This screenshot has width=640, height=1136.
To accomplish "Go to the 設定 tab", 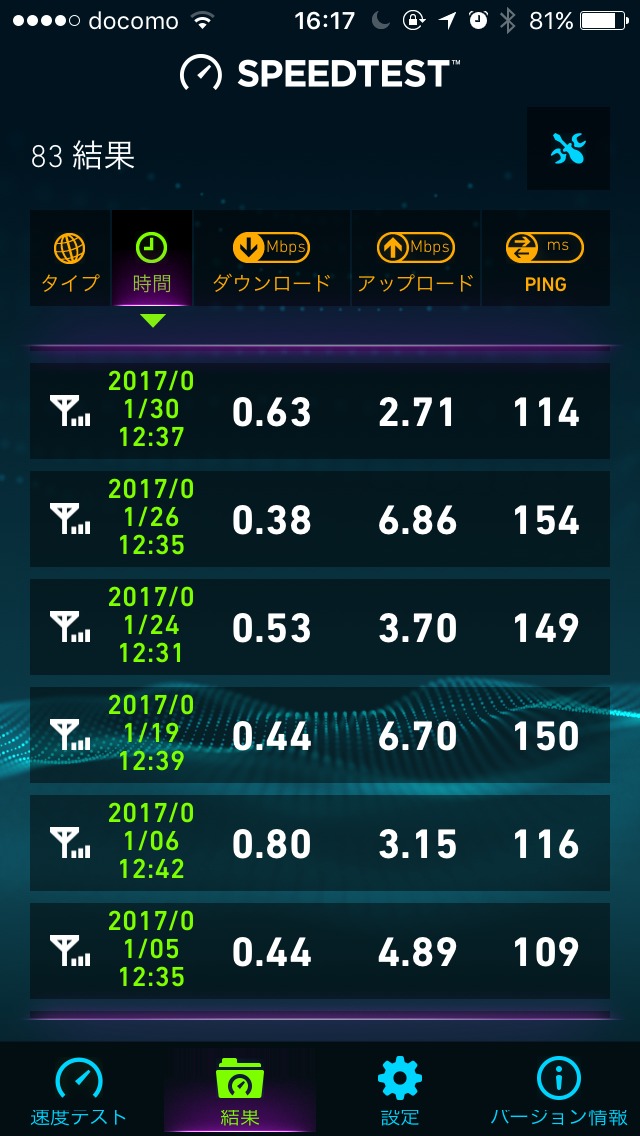I will pyautogui.click(x=399, y=1090).
